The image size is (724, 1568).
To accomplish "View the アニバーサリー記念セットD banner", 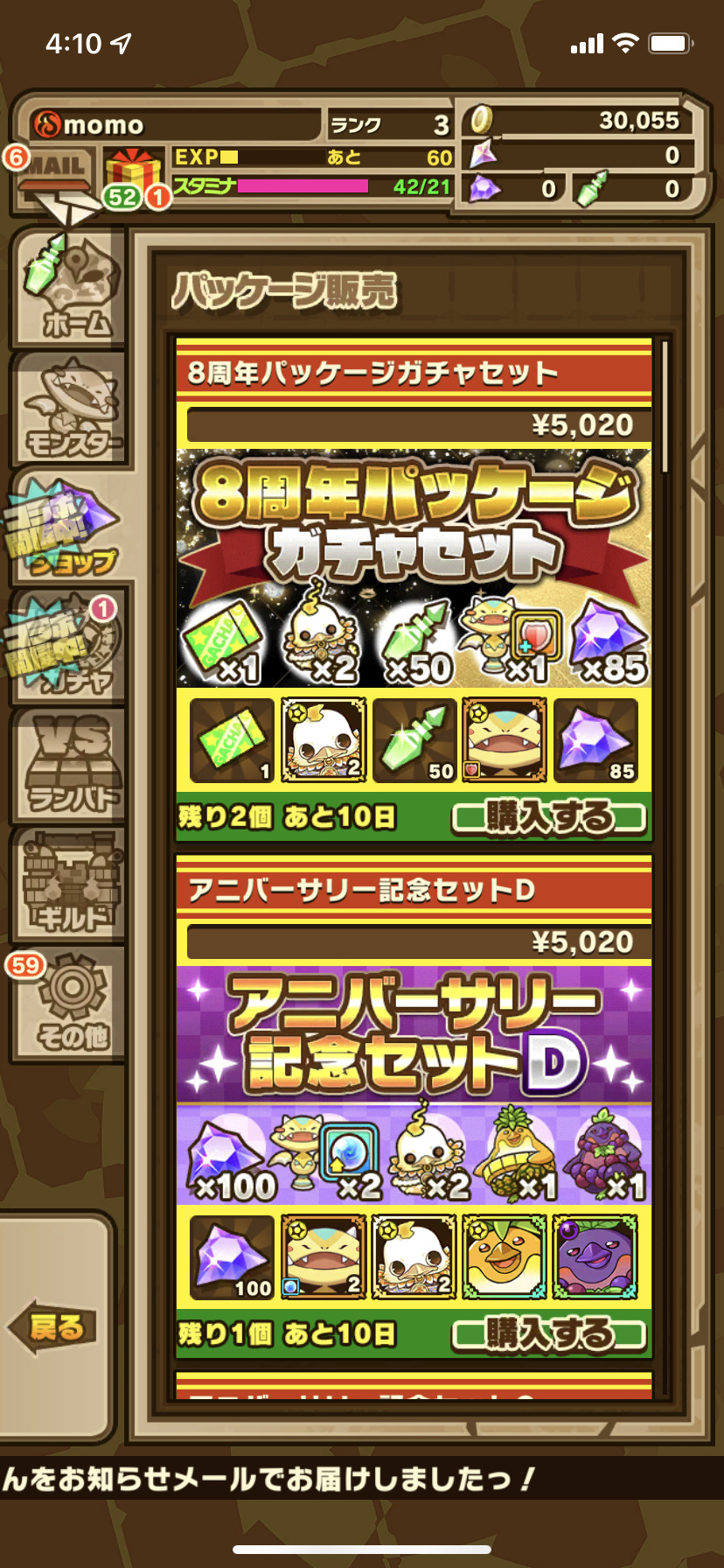I will pyautogui.click(x=414, y=1083).
